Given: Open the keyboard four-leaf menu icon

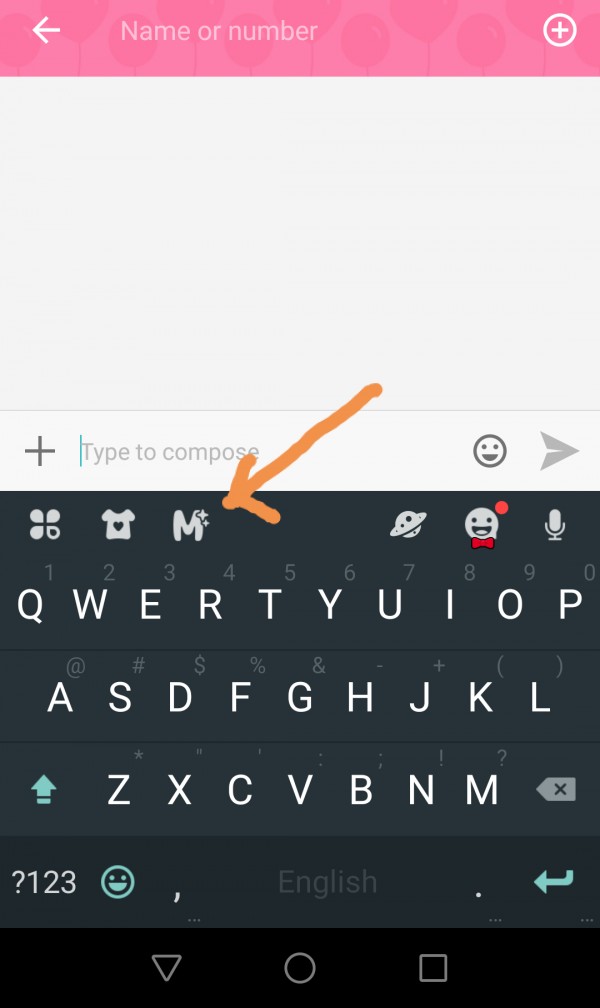Looking at the screenshot, I should [45, 524].
